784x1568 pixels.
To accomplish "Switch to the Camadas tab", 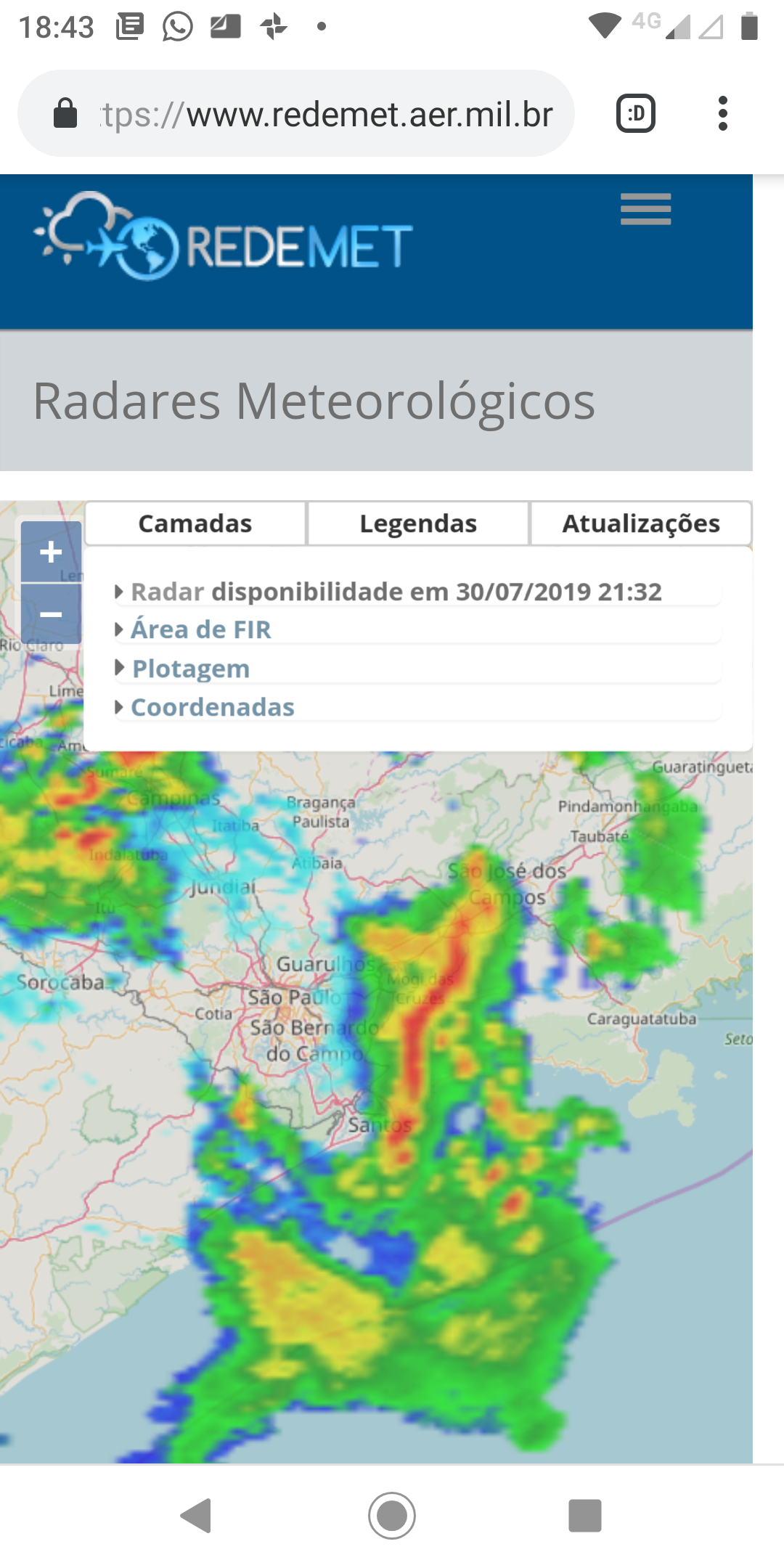I will [x=195, y=523].
